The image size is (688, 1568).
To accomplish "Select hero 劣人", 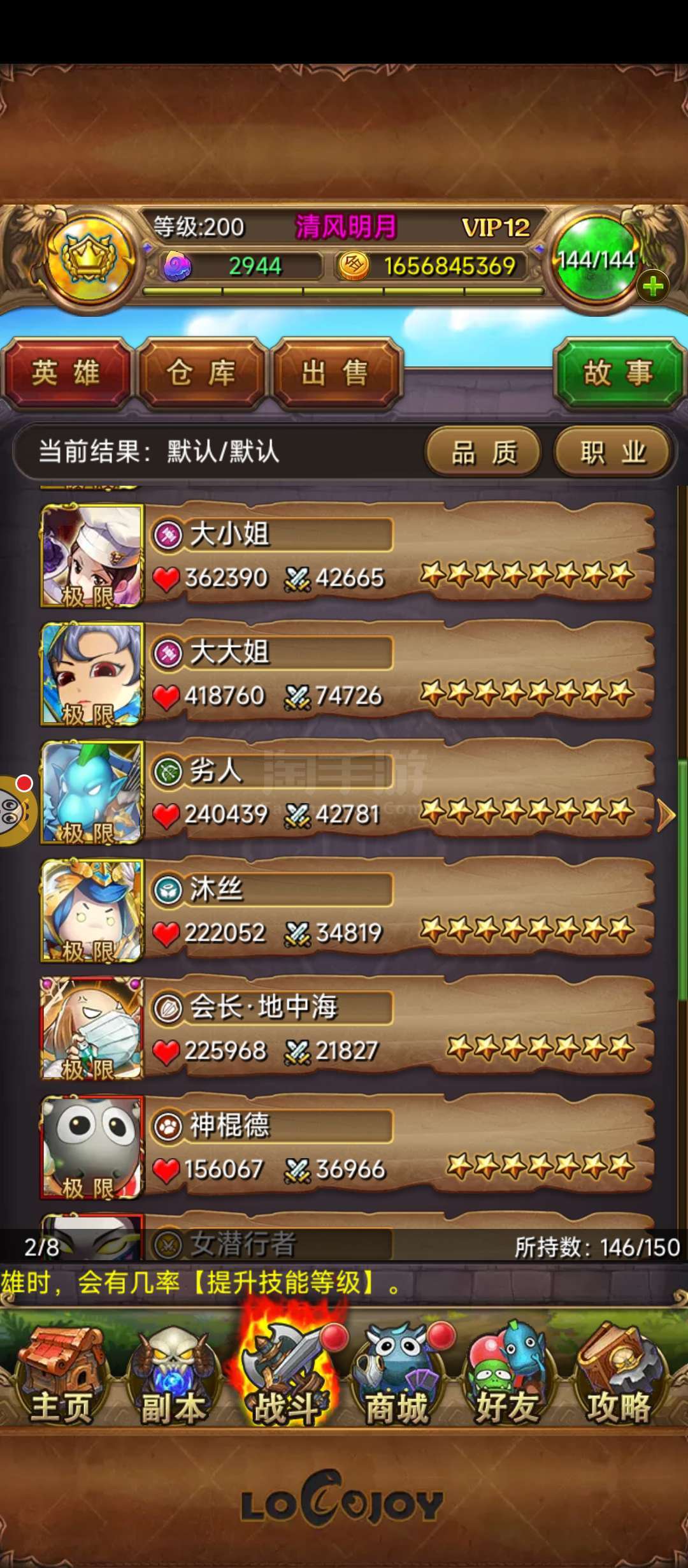I will click(347, 792).
